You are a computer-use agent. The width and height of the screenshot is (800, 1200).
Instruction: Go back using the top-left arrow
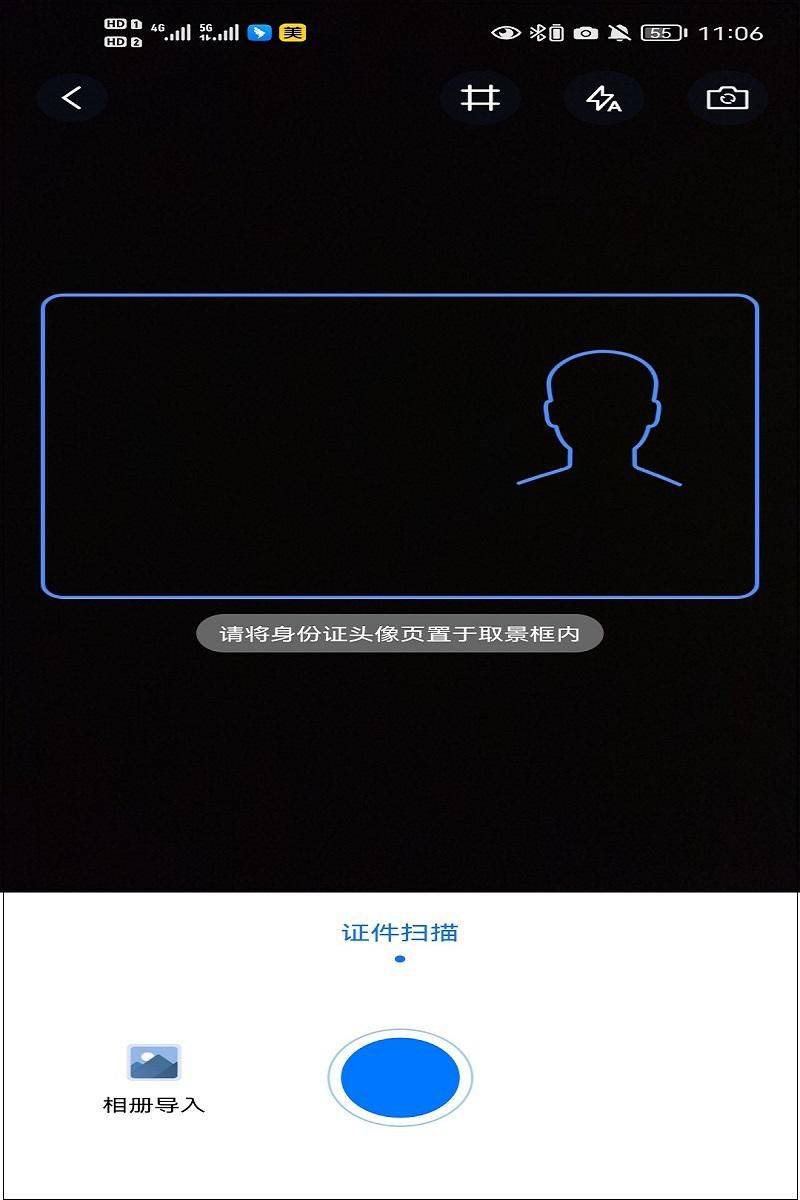(x=71, y=97)
